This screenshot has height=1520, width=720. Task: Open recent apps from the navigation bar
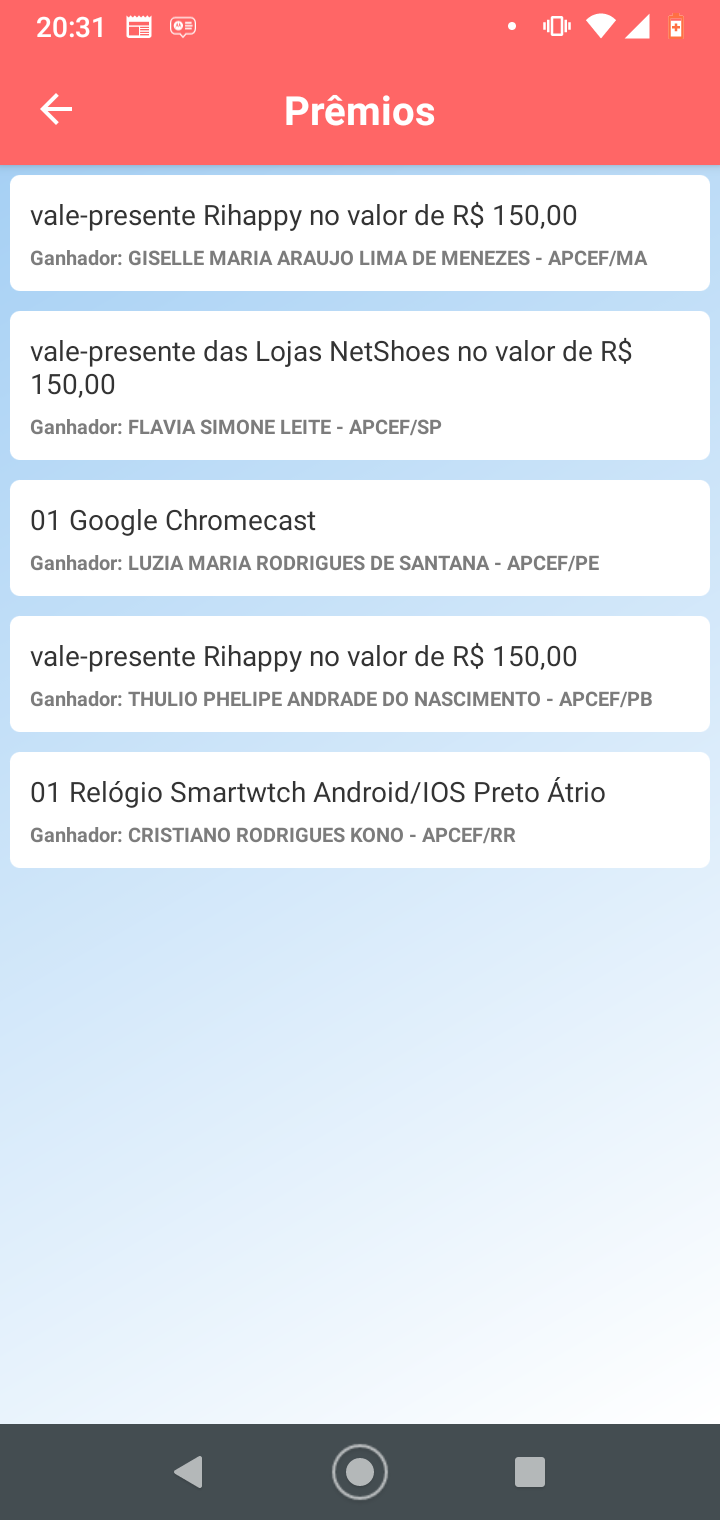[530, 1472]
